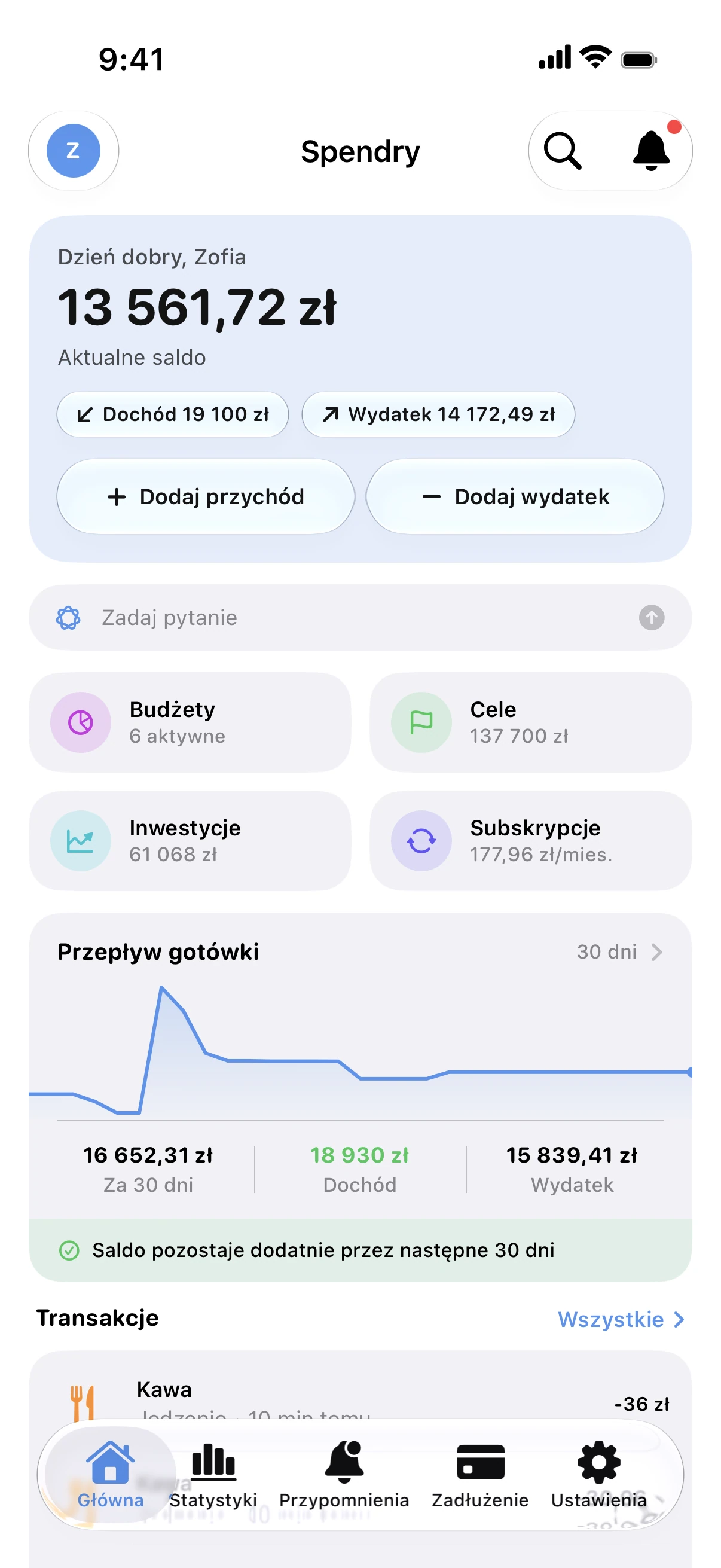This screenshot has height=1568, width=721.
Task: Open the Cele card
Action: [530, 722]
